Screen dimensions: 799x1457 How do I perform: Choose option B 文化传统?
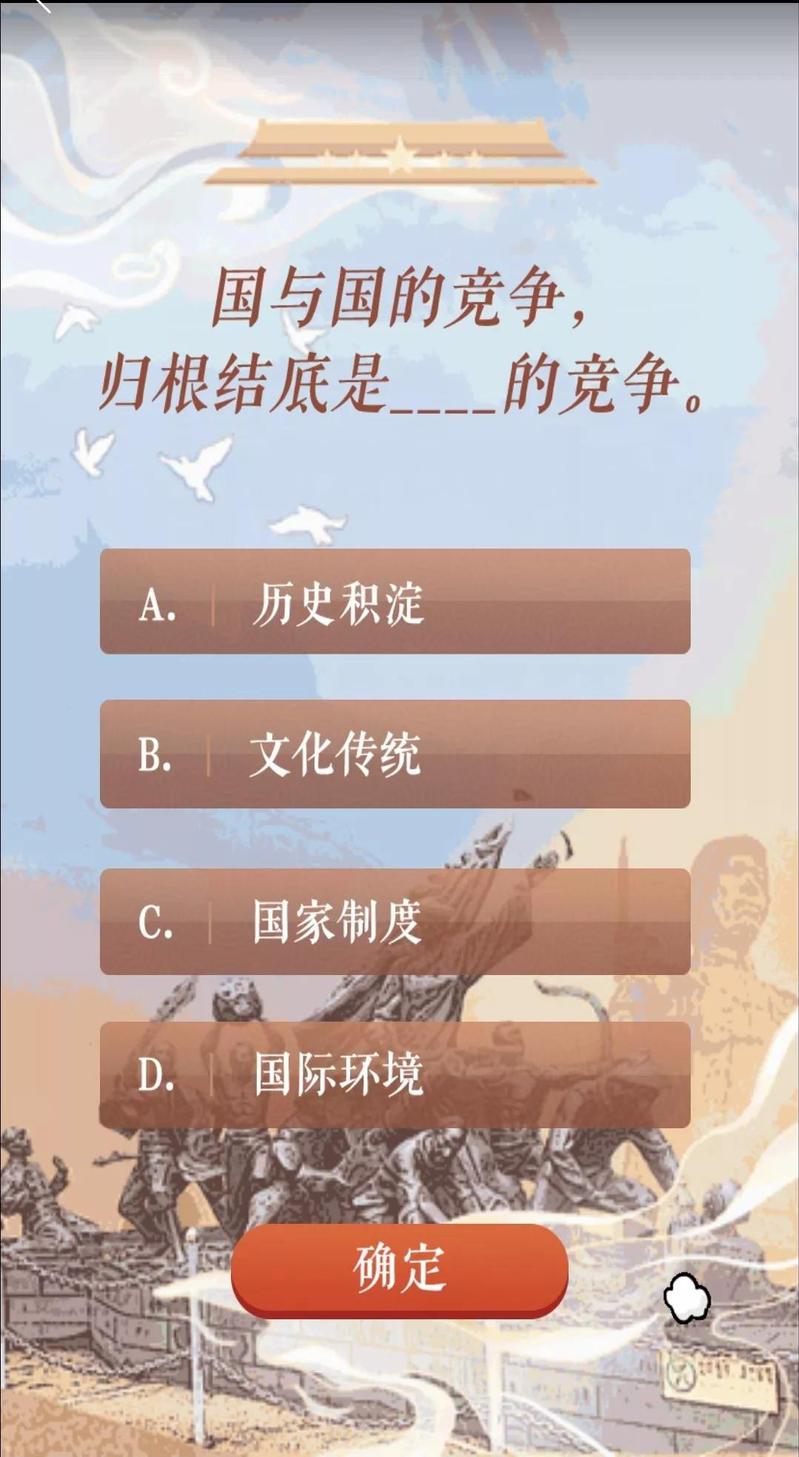pyautogui.click(x=394, y=754)
